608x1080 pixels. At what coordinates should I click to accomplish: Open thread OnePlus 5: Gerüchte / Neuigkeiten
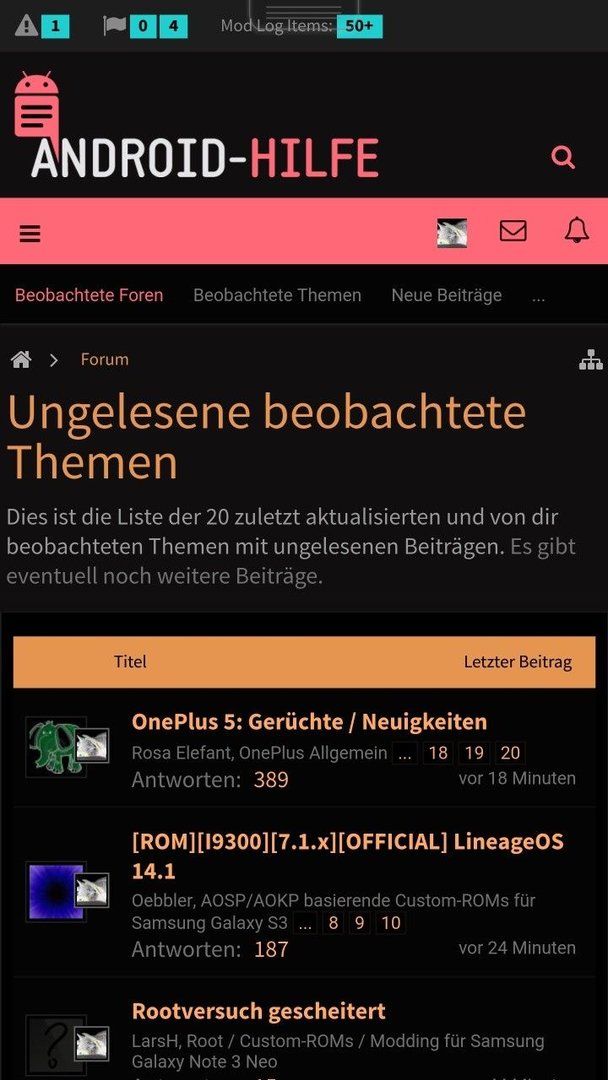tap(309, 721)
